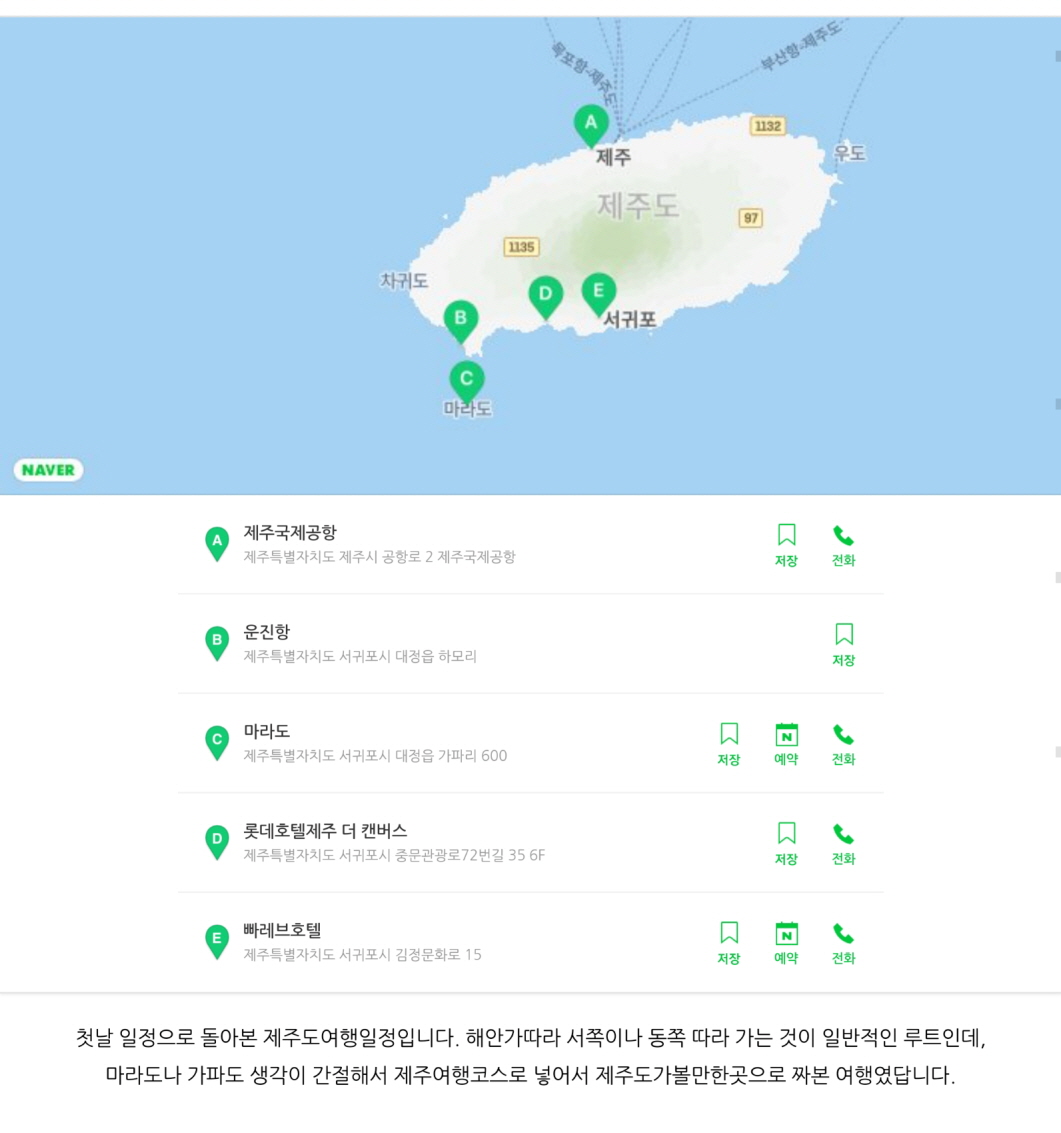The width and height of the screenshot is (1061, 1133).
Task: Make a reservation at 빠레브호텔
Action: [786, 942]
